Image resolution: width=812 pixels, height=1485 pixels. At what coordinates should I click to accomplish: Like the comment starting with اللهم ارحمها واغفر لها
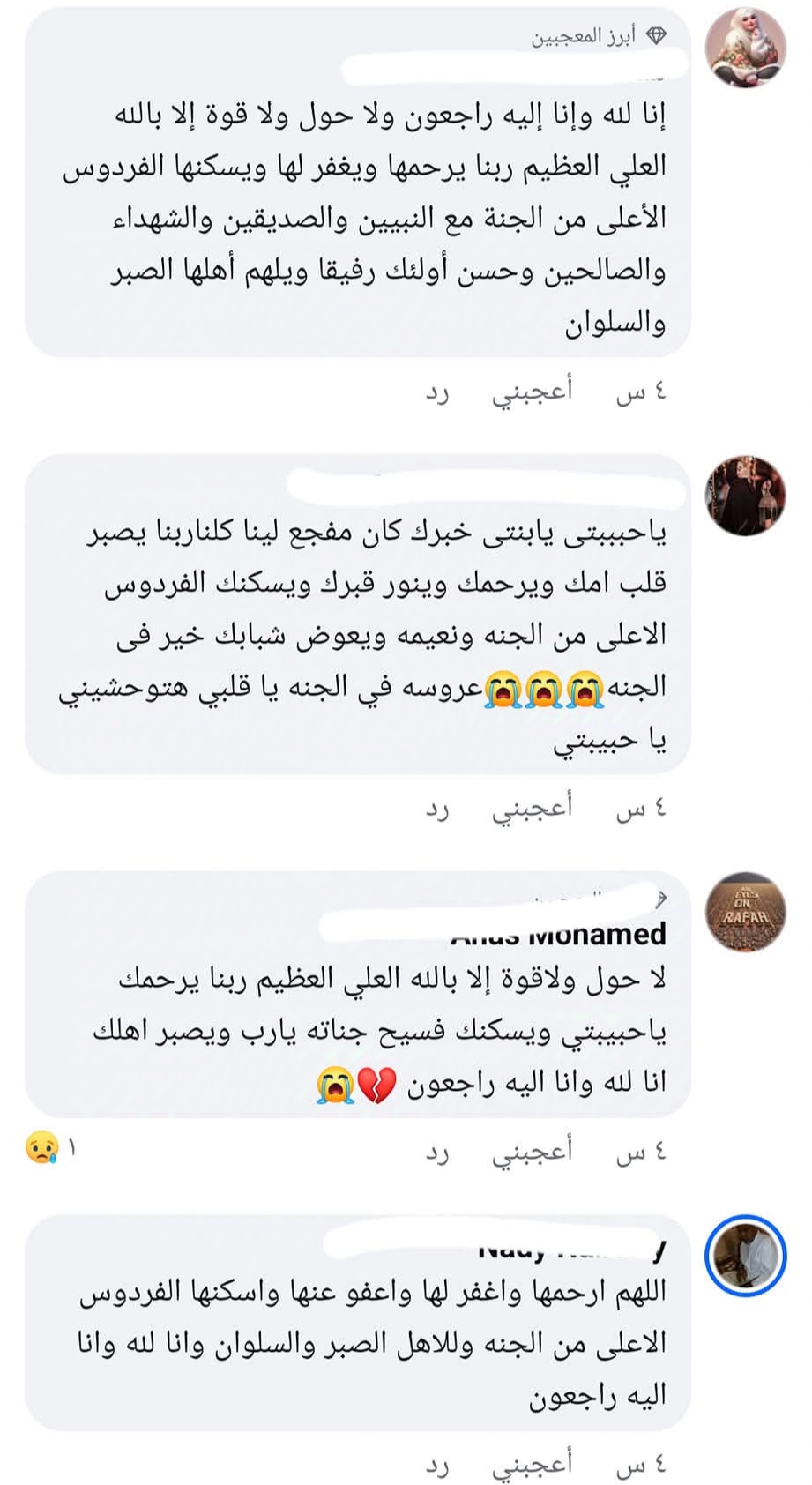point(532,1464)
